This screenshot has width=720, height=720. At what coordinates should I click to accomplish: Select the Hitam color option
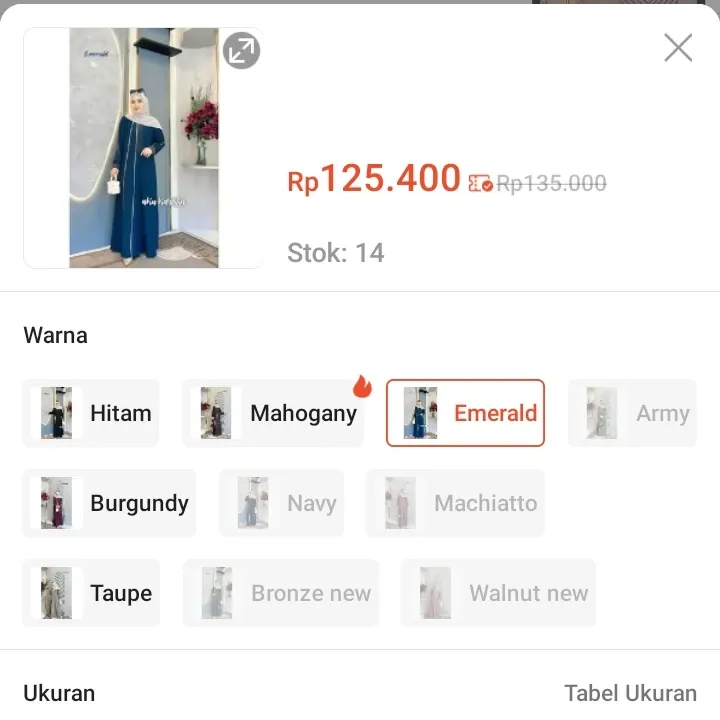point(91,413)
